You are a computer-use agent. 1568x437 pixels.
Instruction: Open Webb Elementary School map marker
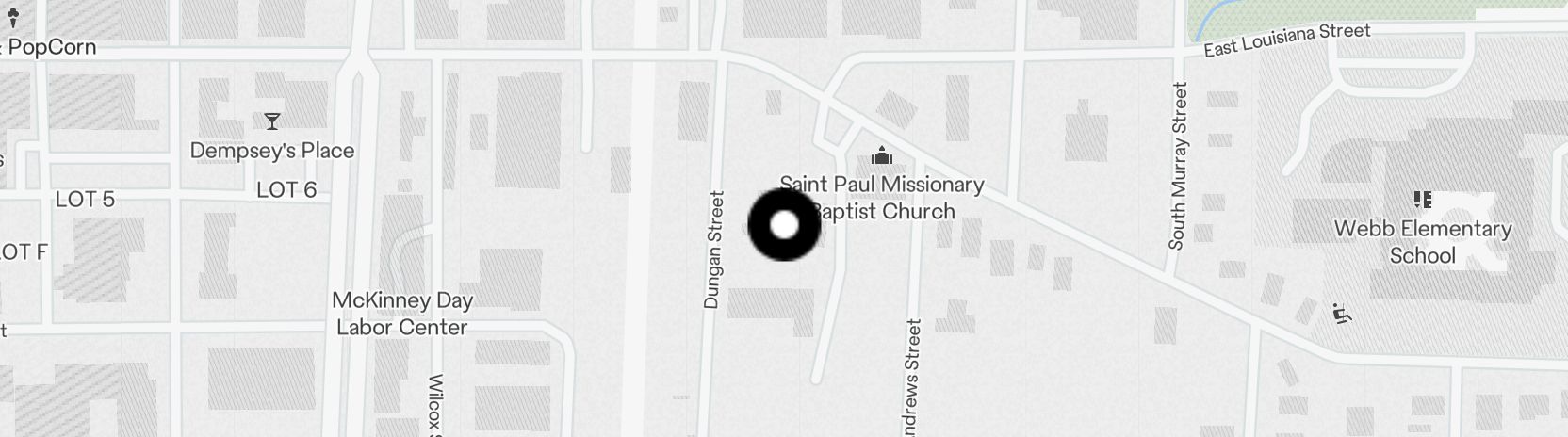[x=1422, y=200]
